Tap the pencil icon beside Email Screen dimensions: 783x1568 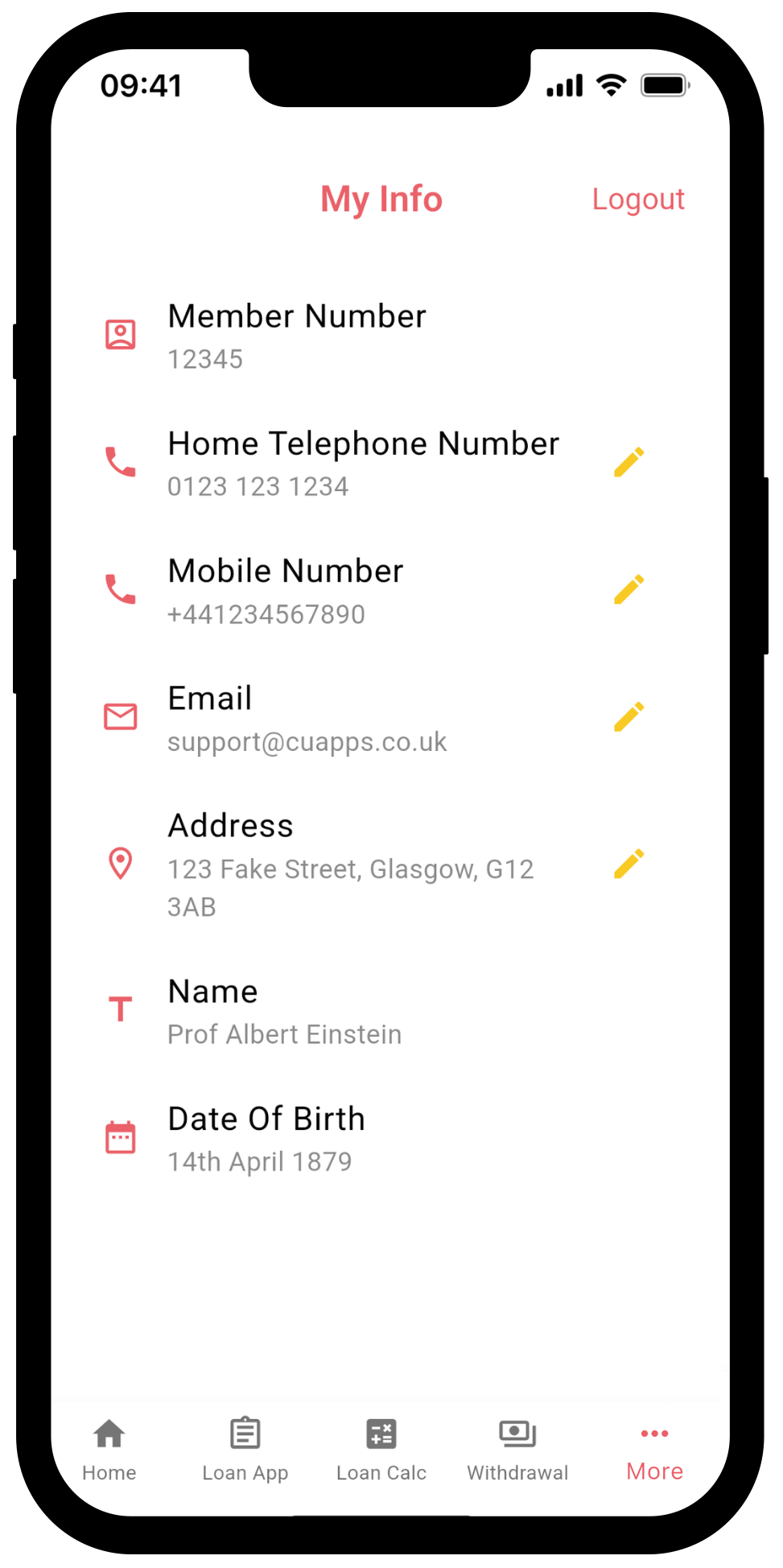pos(628,716)
